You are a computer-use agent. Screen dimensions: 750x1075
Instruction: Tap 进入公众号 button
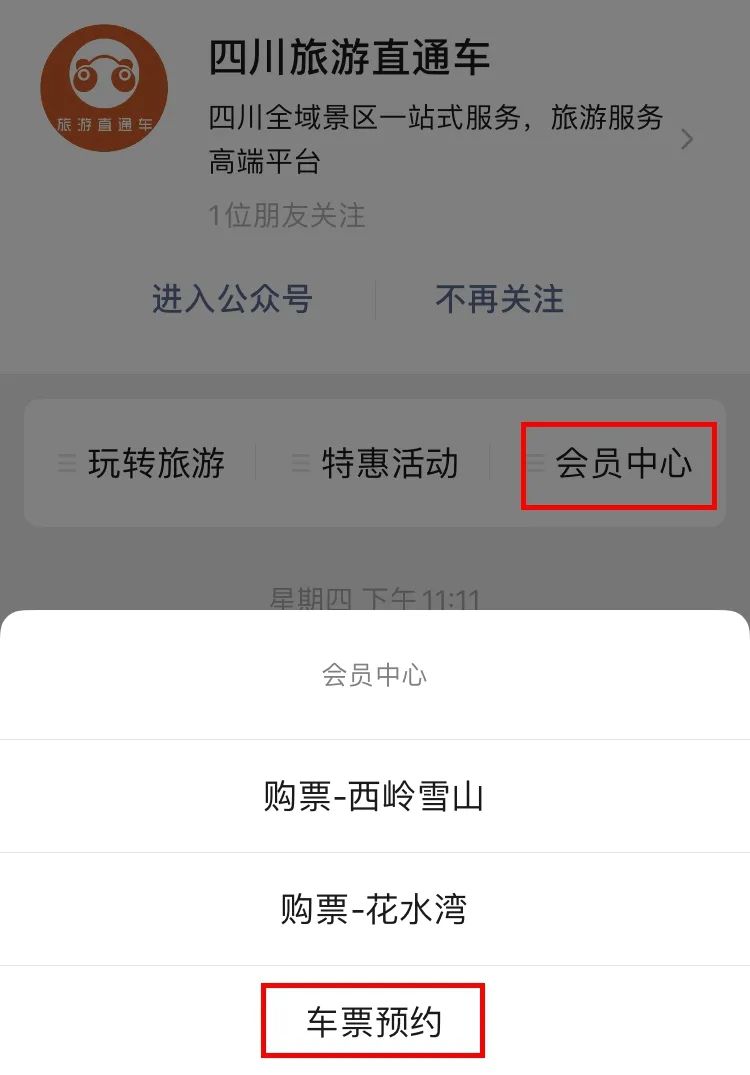[x=232, y=300]
